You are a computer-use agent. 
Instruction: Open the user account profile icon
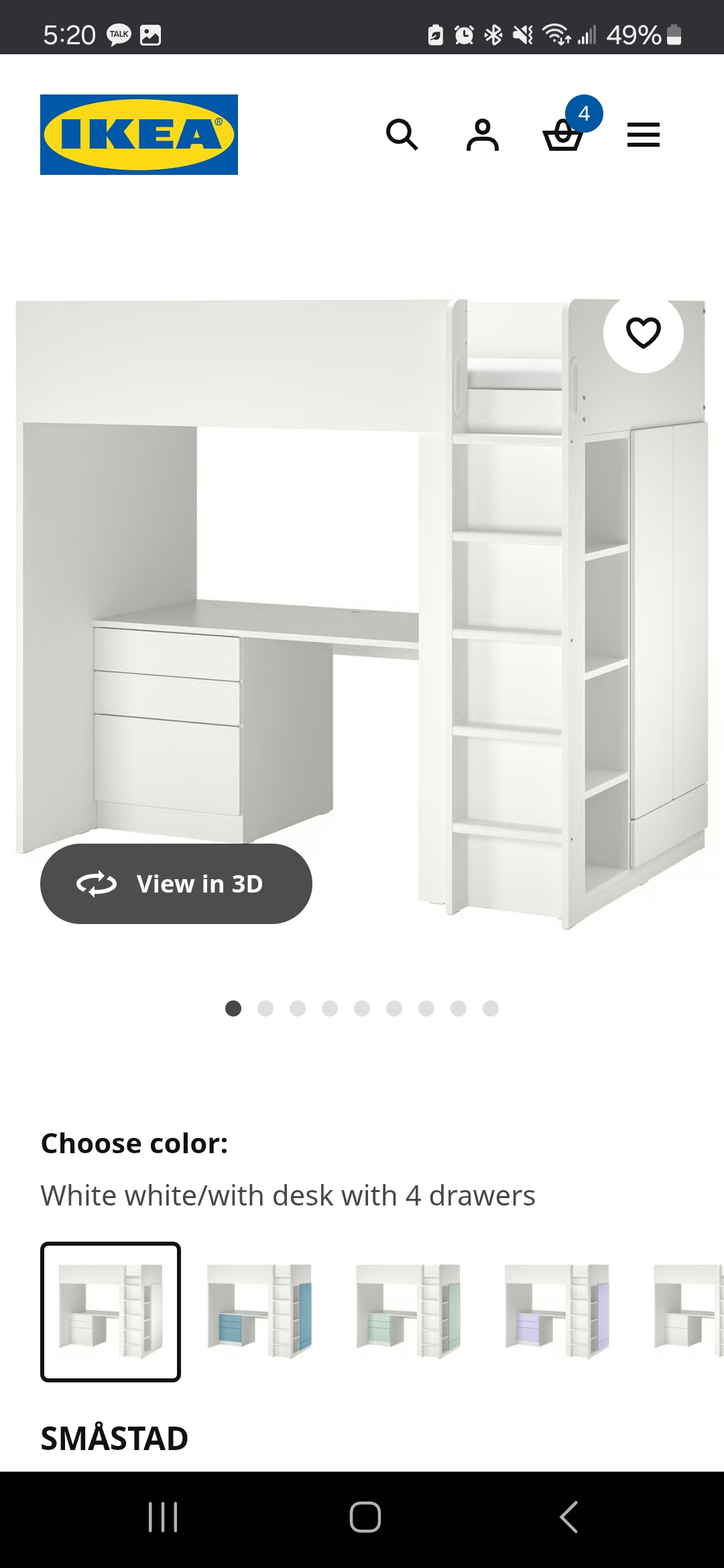pyautogui.click(x=483, y=135)
